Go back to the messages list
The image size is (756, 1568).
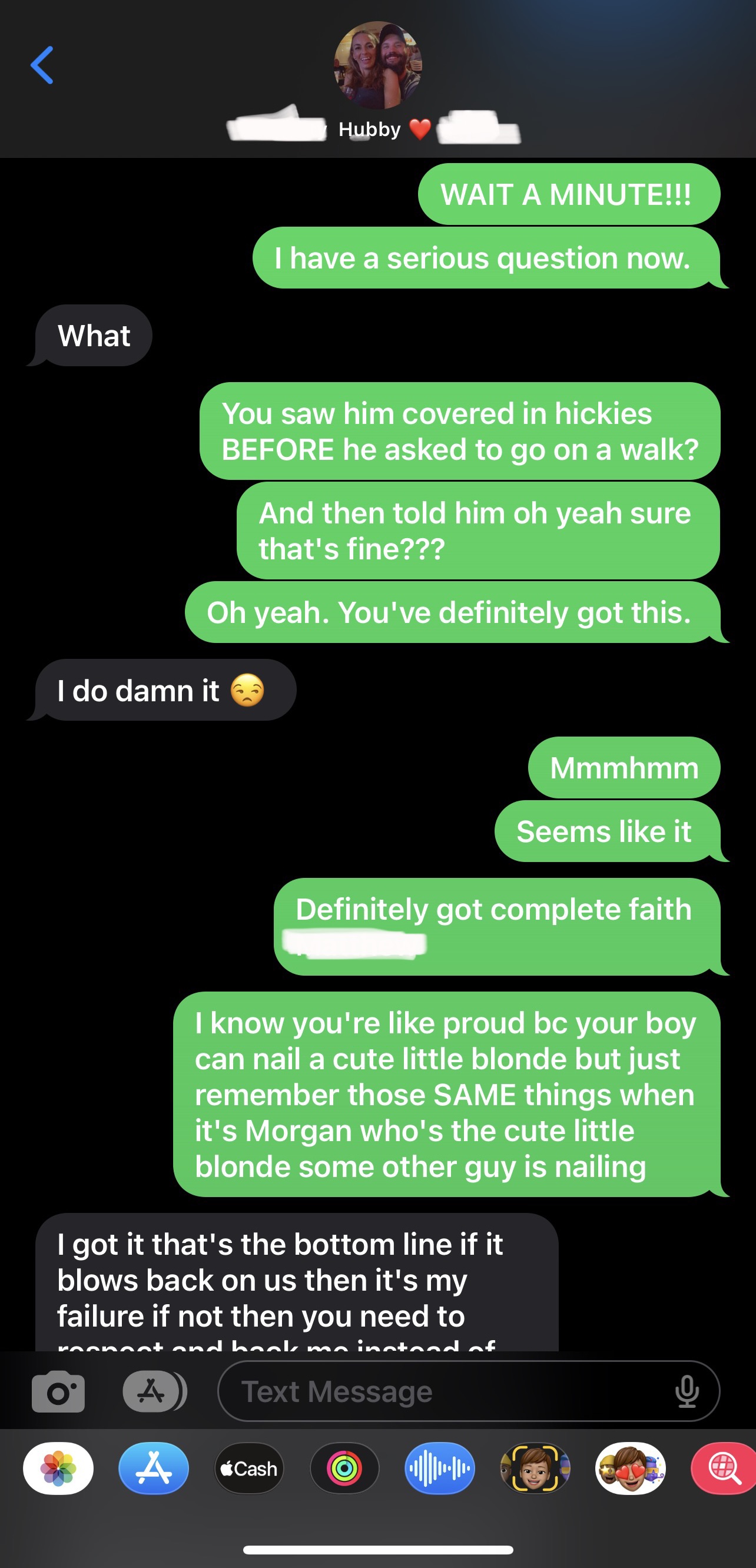click(42, 65)
